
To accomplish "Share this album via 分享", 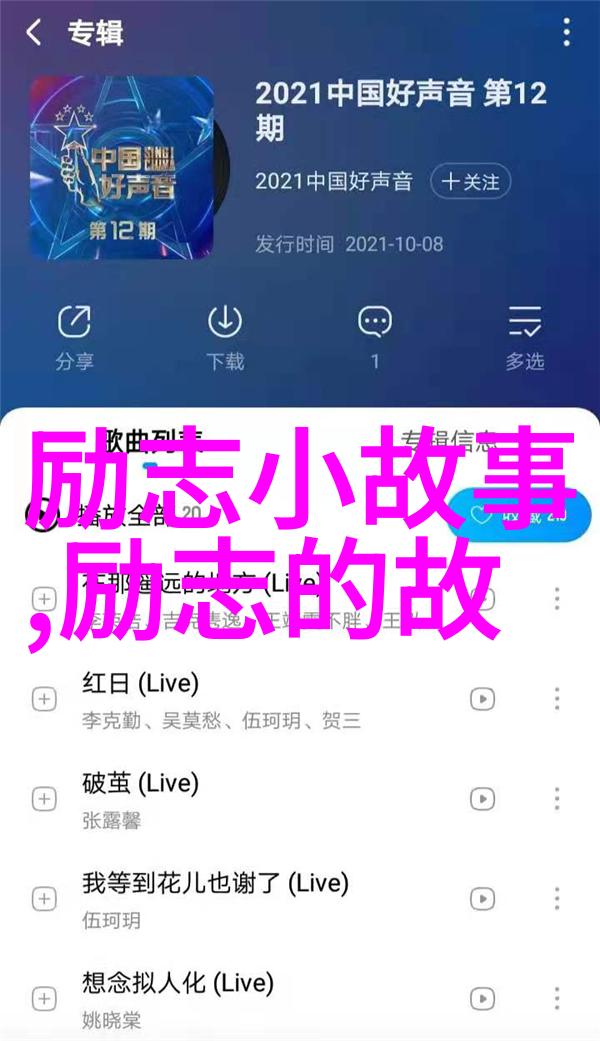I will [75, 335].
